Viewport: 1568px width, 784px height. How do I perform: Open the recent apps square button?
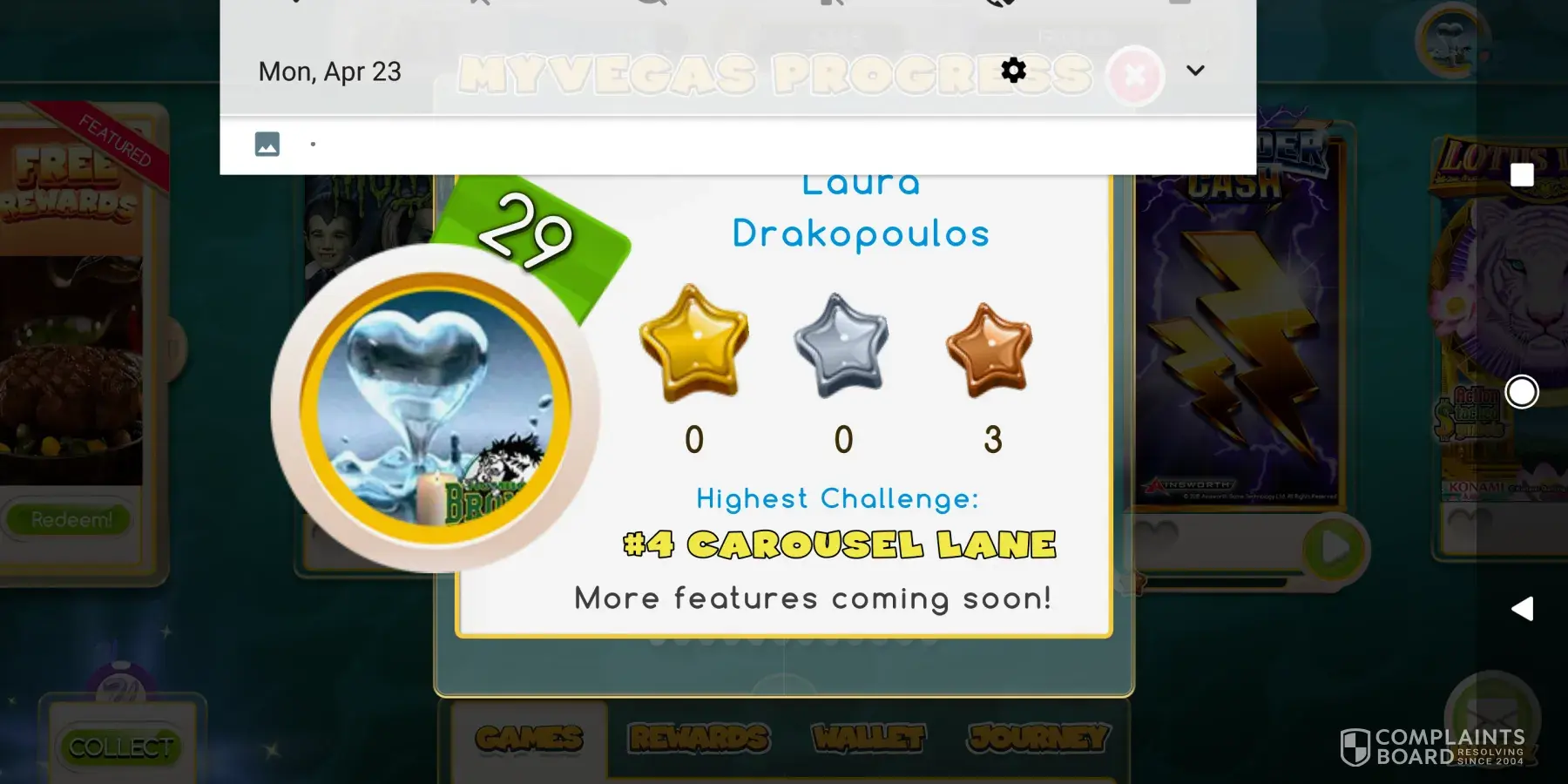pyautogui.click(x=1522, y=175)
